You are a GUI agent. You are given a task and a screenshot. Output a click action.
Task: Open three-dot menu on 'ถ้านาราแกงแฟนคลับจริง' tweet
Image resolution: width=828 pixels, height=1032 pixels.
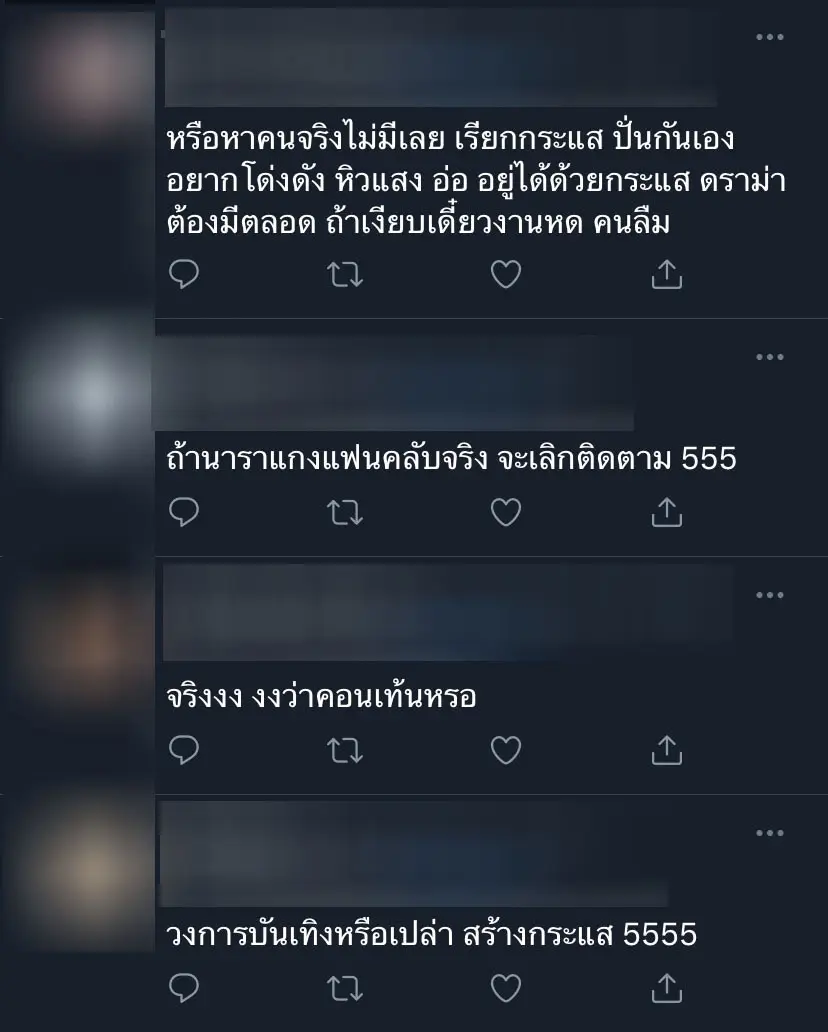769,357
